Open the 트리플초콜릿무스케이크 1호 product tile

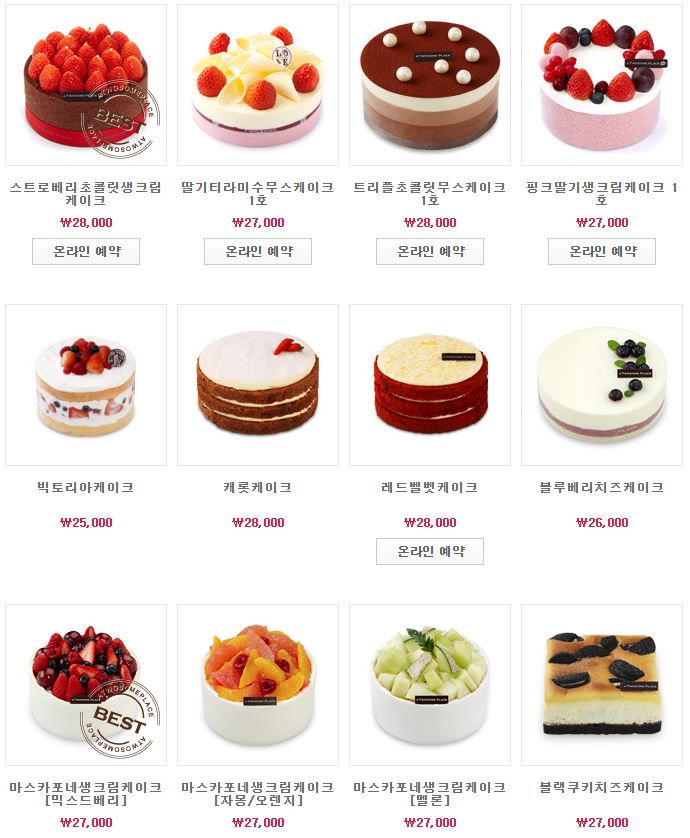430,85
